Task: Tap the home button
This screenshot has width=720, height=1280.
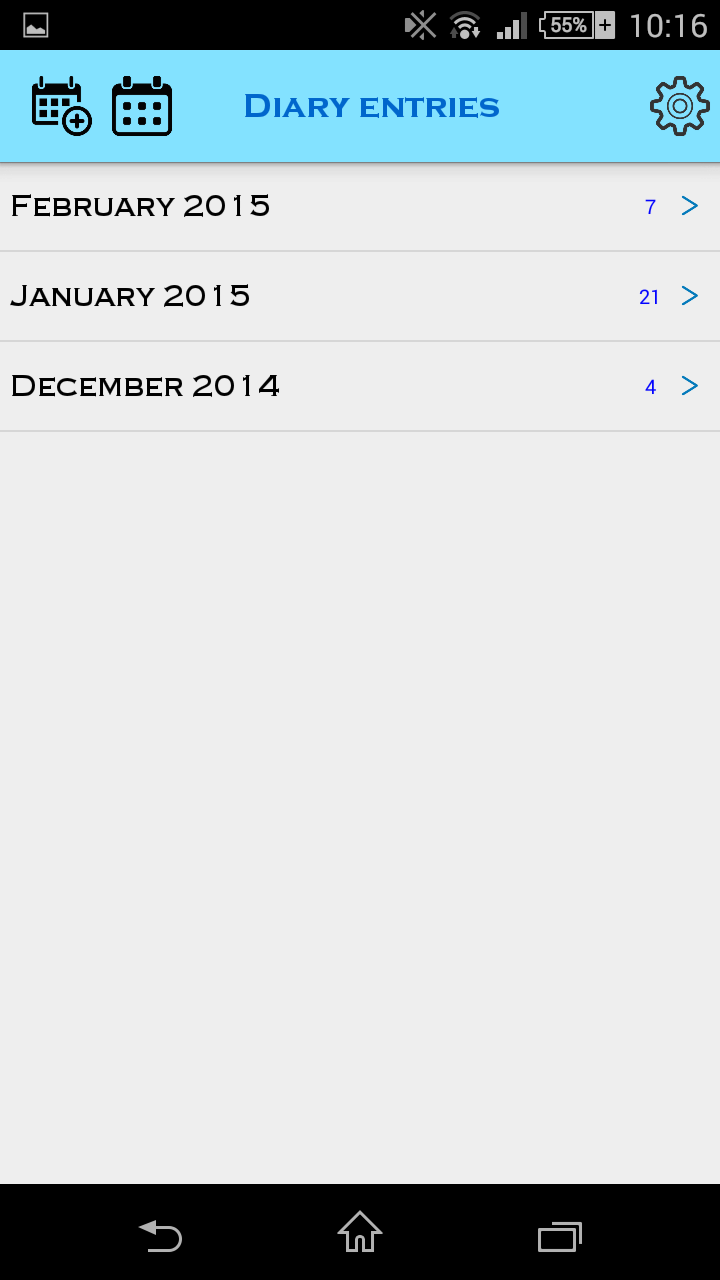Action: point(360,1232)
